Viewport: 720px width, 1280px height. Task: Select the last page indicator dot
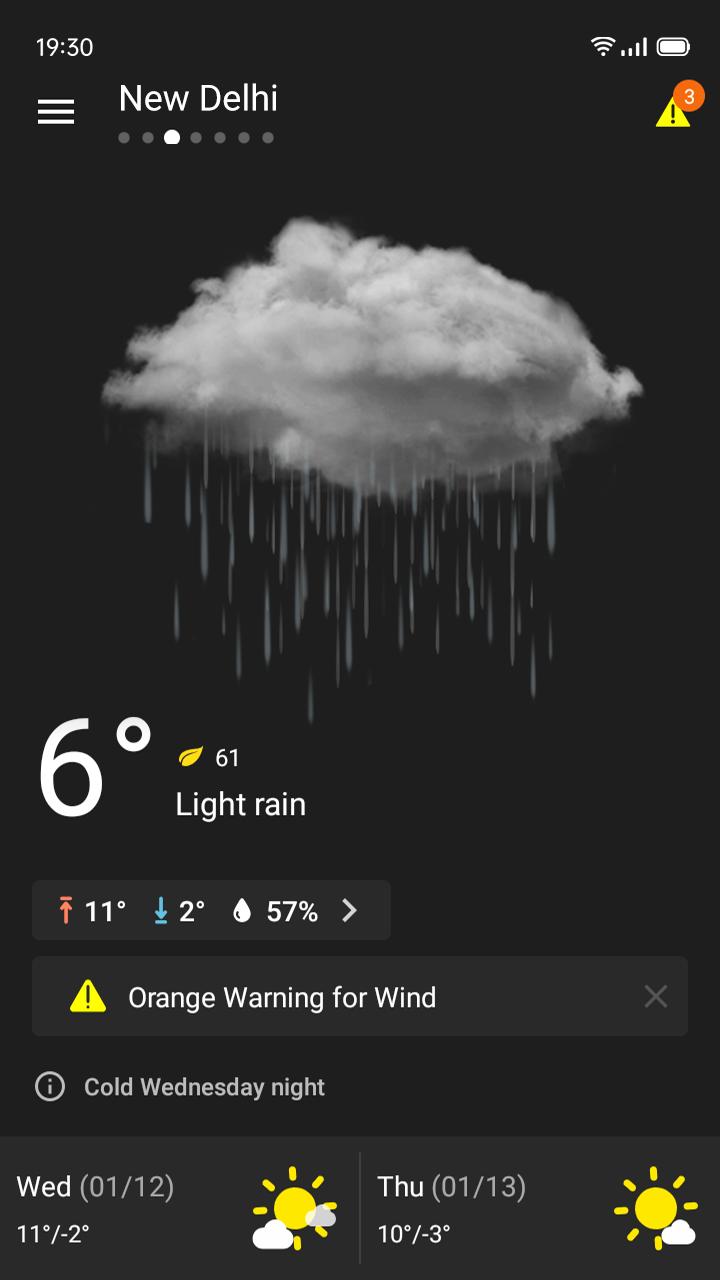click(x=267, y=137)
